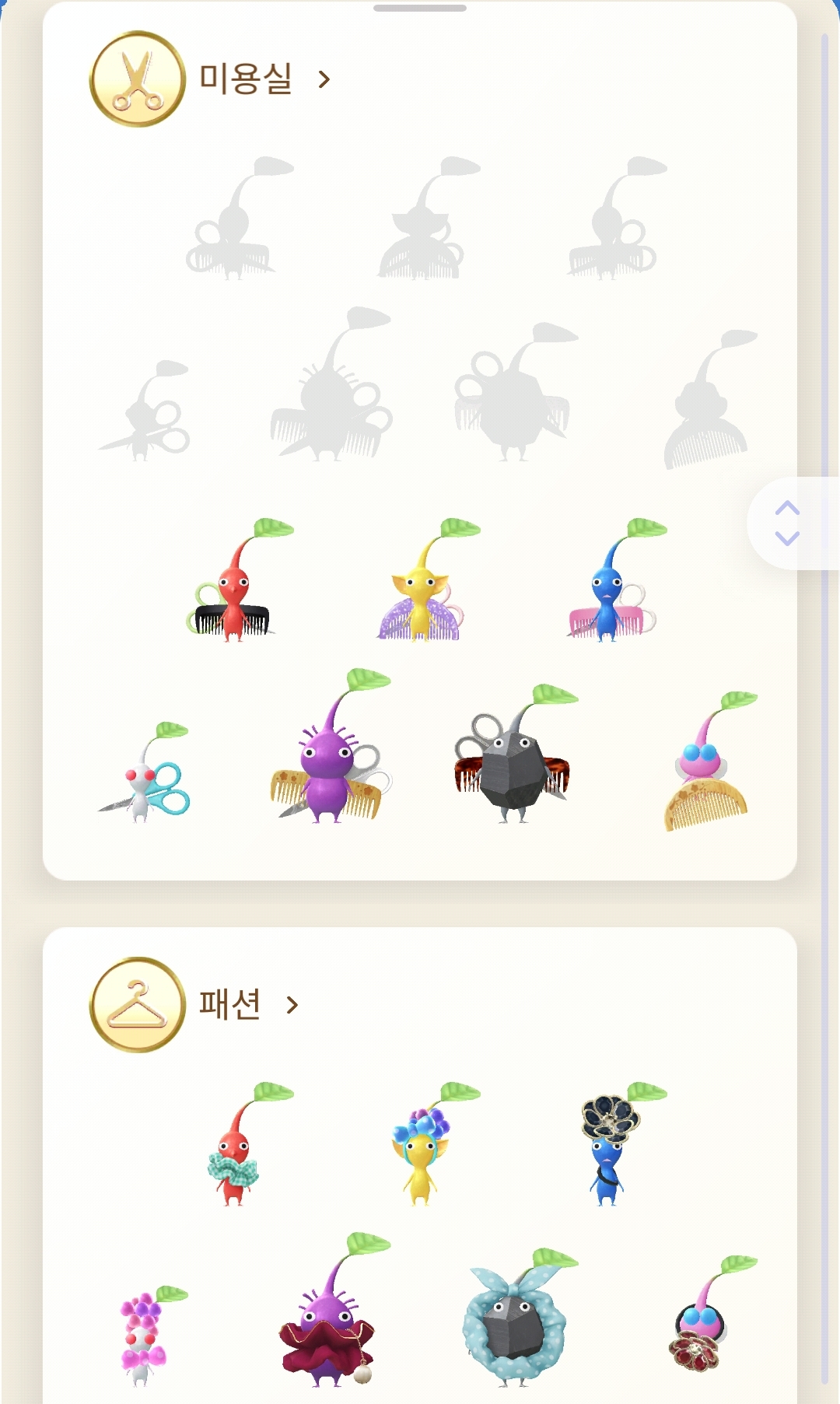Open the 미용실 category header
This screenshot has height=1404, width=840.
click(212, 79)
